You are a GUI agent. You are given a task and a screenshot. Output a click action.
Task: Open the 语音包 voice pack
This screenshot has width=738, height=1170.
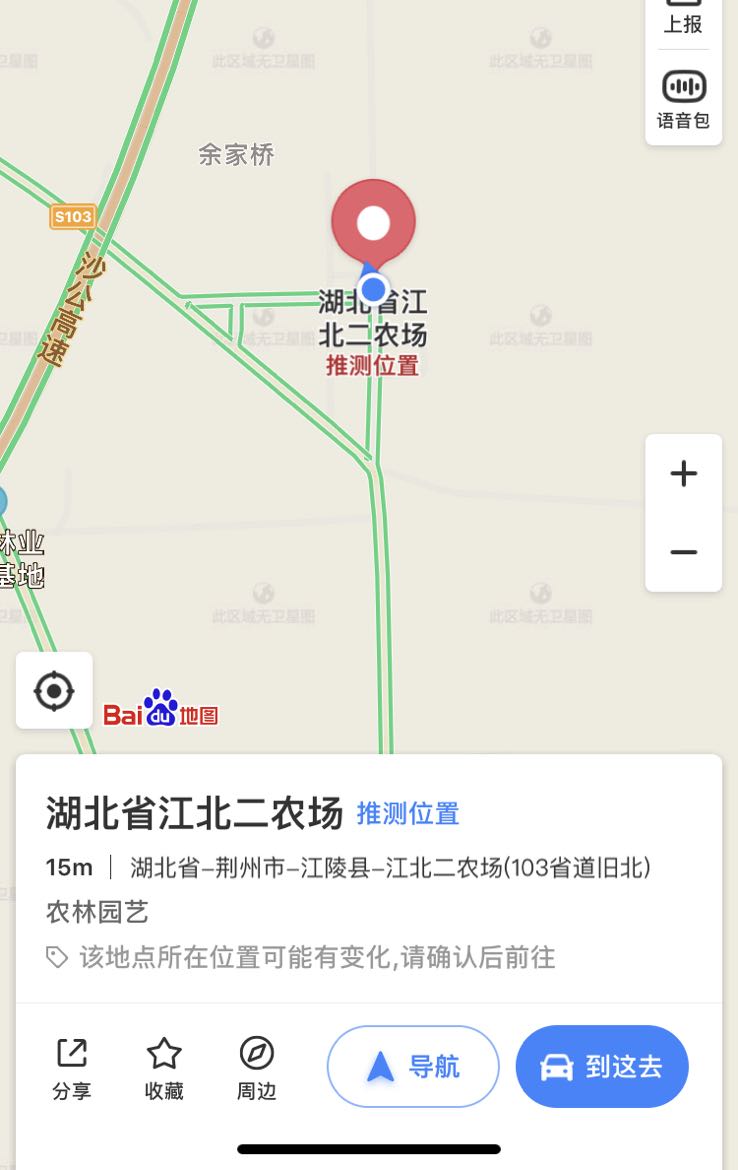pos(683,100)
